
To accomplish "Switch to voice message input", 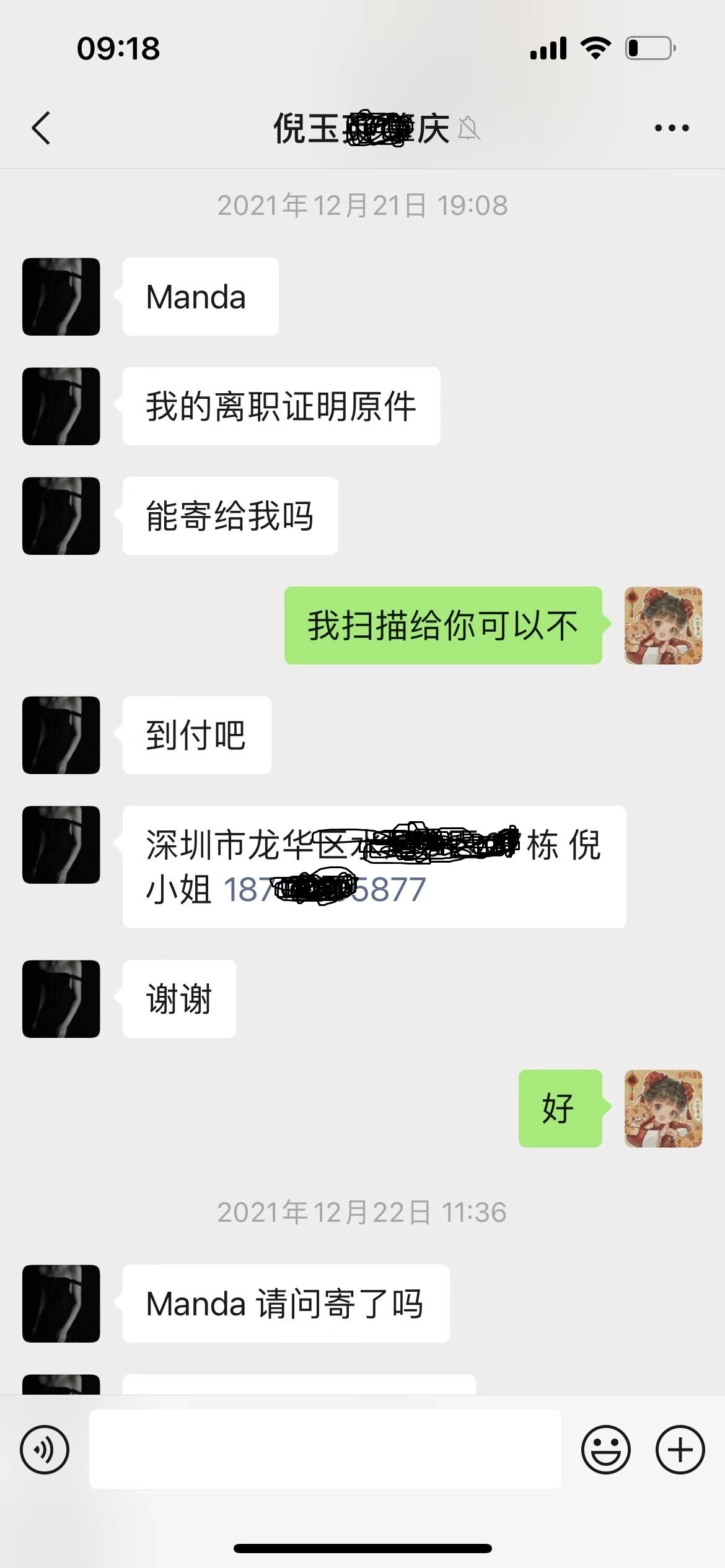I will click(45, 1450).
